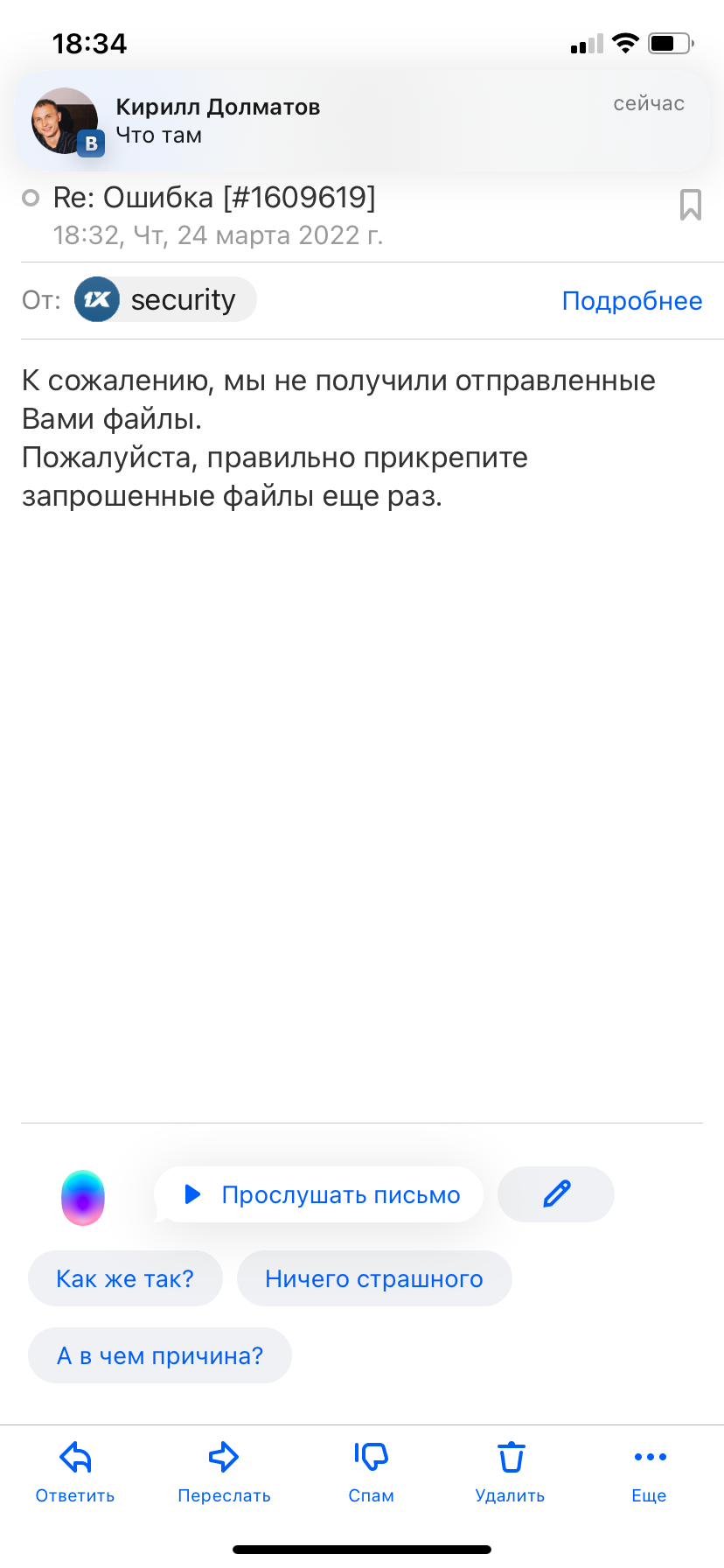Choose quick reply Ничего страшного
Image resolution: width=724 pixels, height=1568 pixels.
coord(373,1278)
